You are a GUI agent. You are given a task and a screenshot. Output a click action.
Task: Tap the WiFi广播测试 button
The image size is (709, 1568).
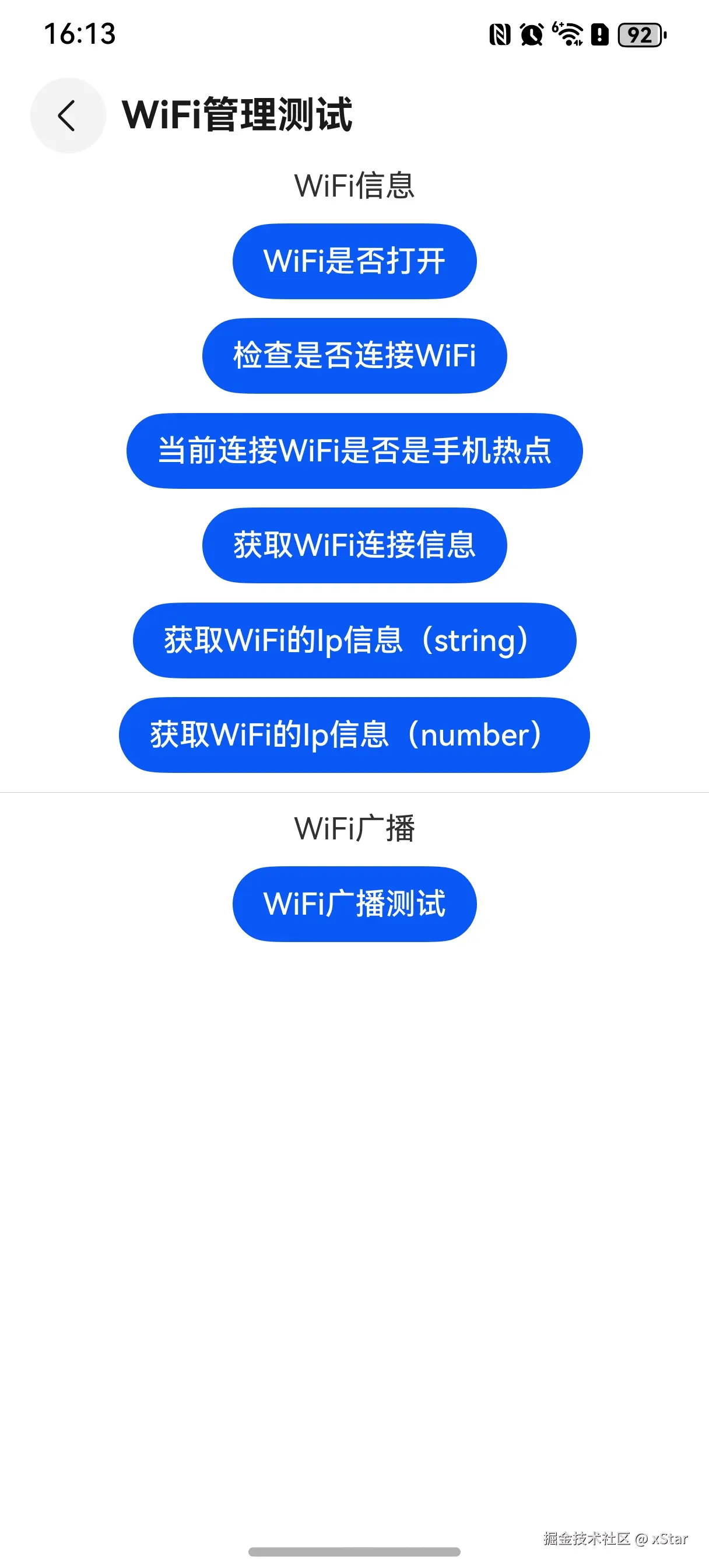pyautogui.click(x=354, y=904)
